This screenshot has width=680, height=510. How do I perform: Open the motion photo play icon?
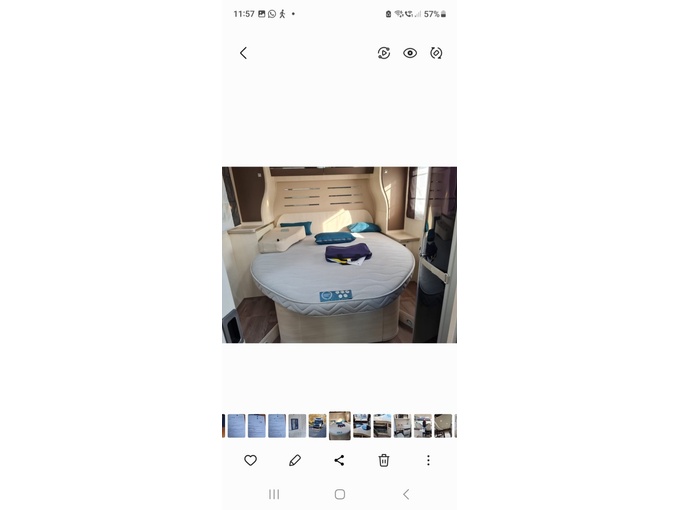click(384, 53)
